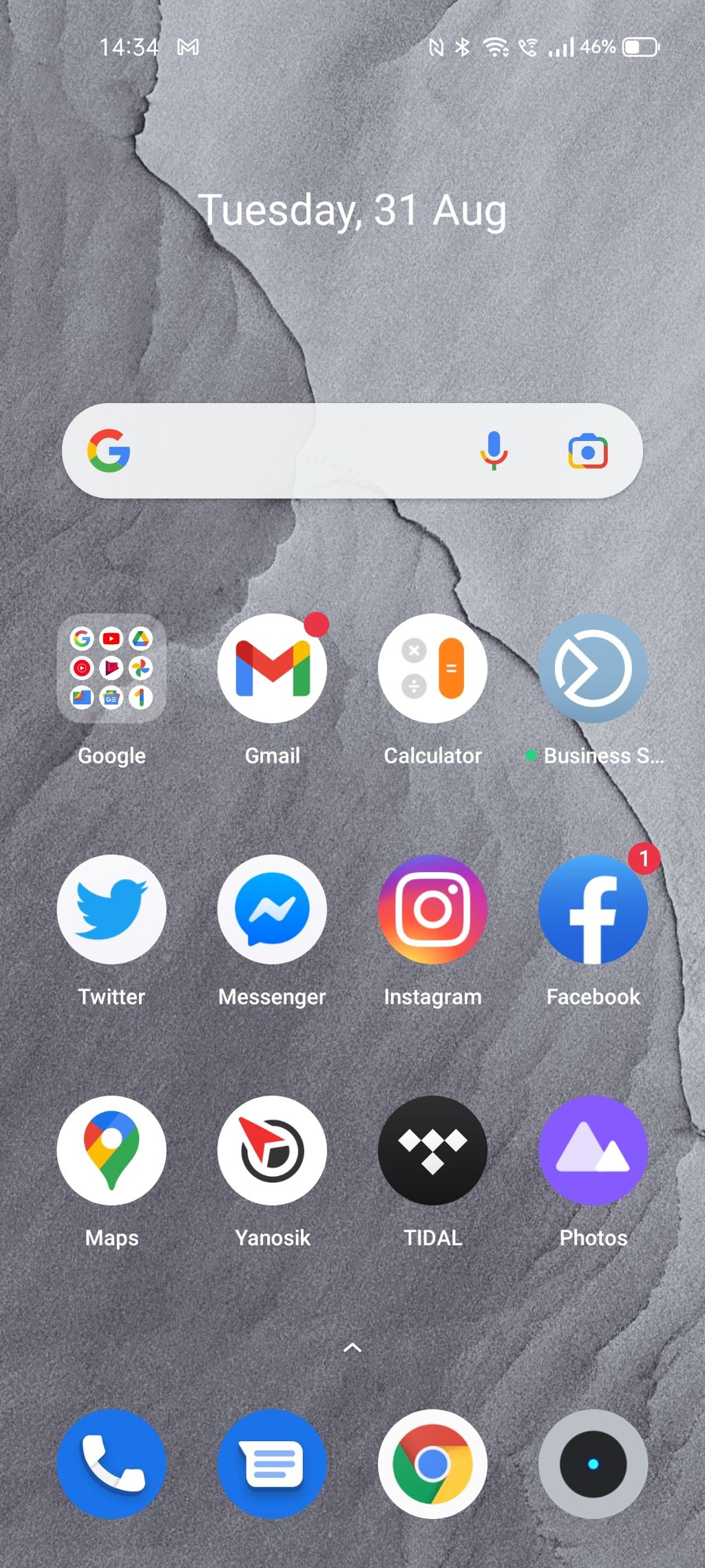Open the Phone dialer in the dock

pos(112,1464)
